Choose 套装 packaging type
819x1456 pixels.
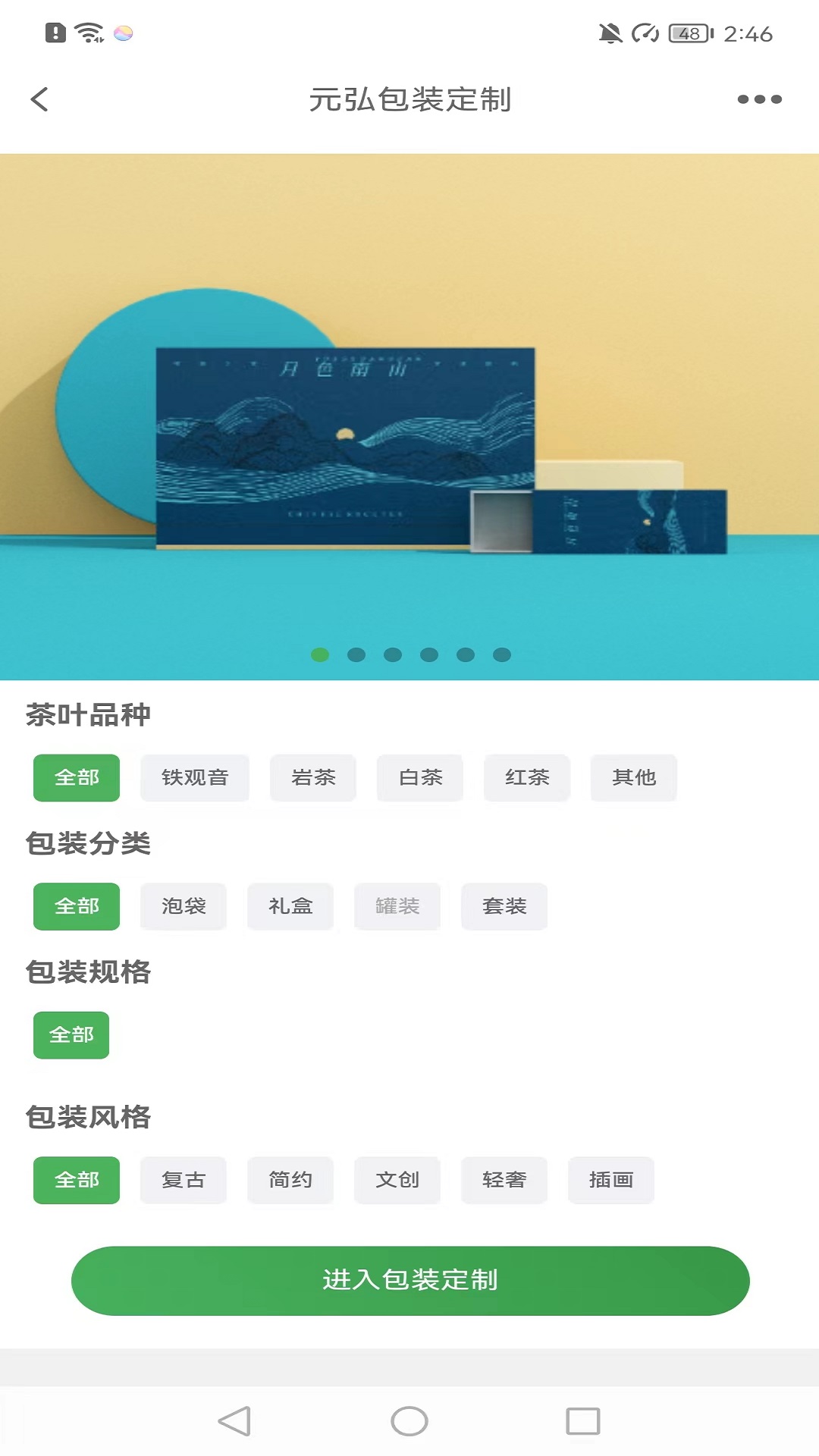pos(504,907)
